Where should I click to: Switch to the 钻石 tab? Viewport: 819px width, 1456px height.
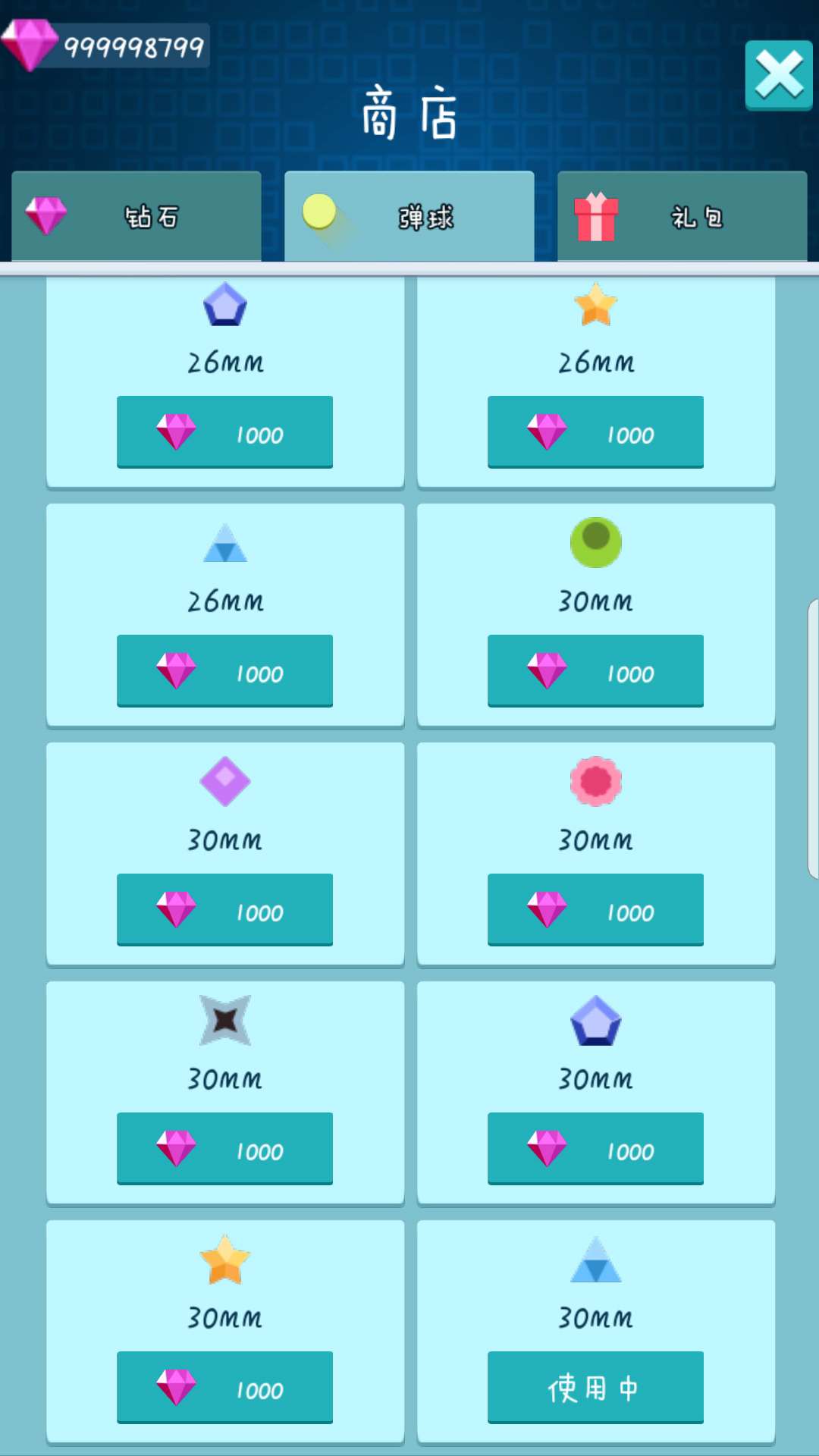[136, 216]
